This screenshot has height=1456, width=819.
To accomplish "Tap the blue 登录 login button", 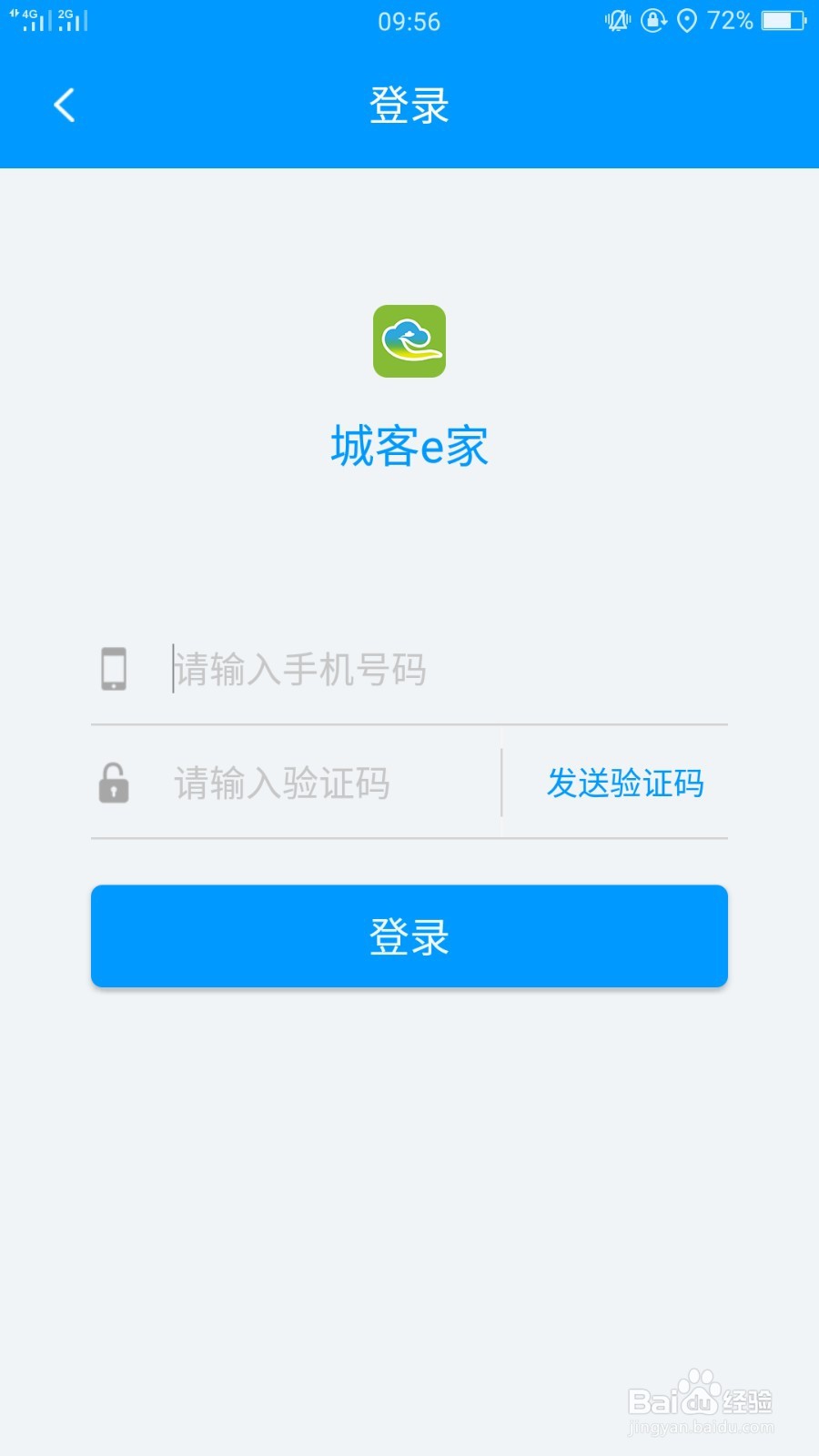I will point(409,936).
